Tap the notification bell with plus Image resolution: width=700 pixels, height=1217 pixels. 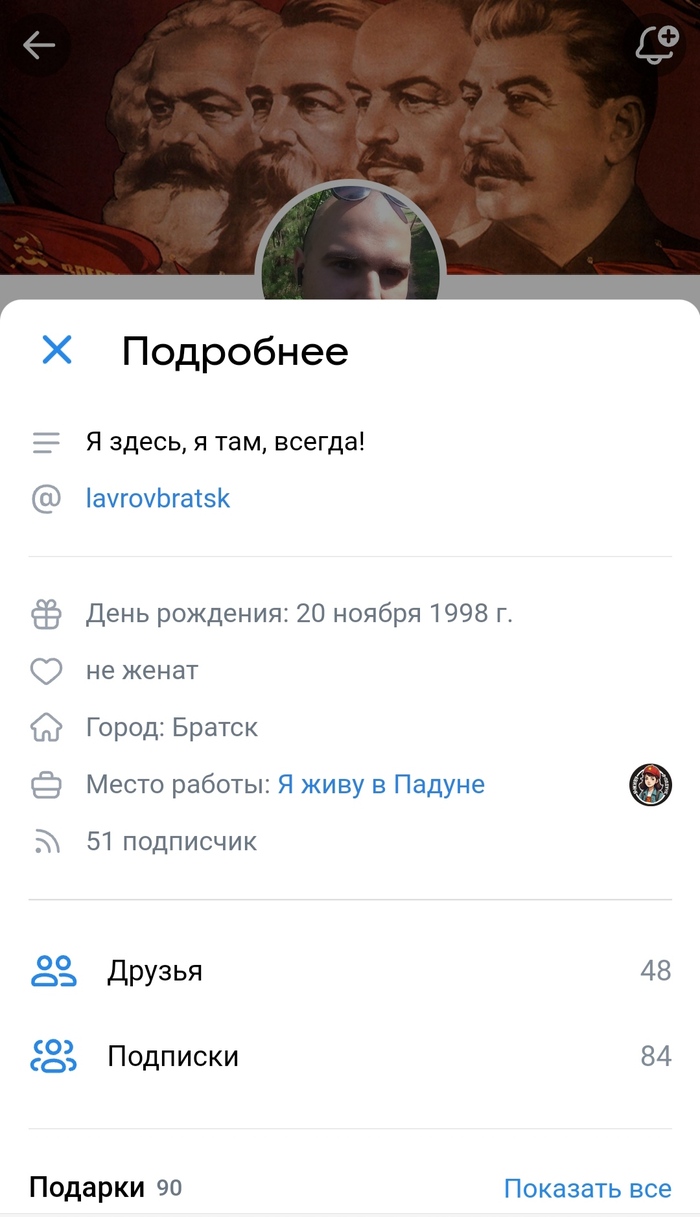pyautogui.click(x=657, y=44)
